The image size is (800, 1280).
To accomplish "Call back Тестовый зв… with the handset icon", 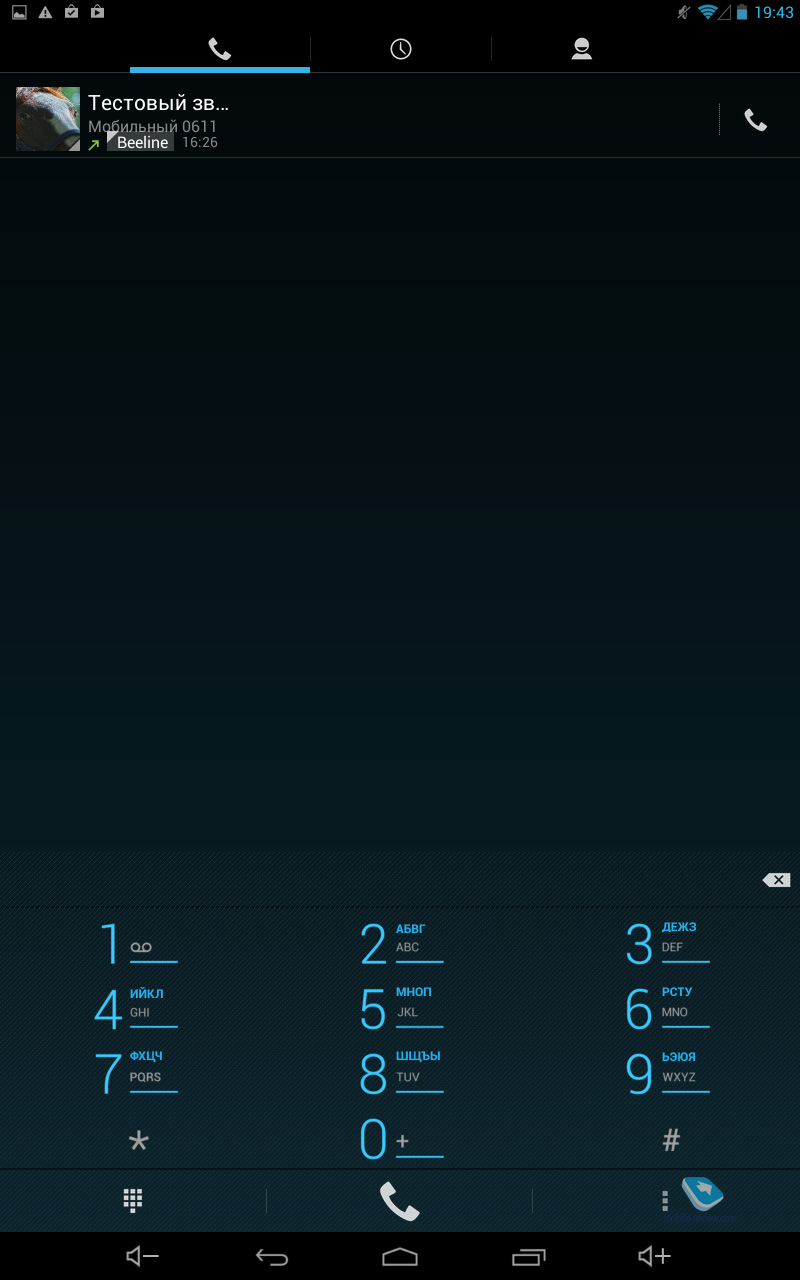I will [756, 120].
